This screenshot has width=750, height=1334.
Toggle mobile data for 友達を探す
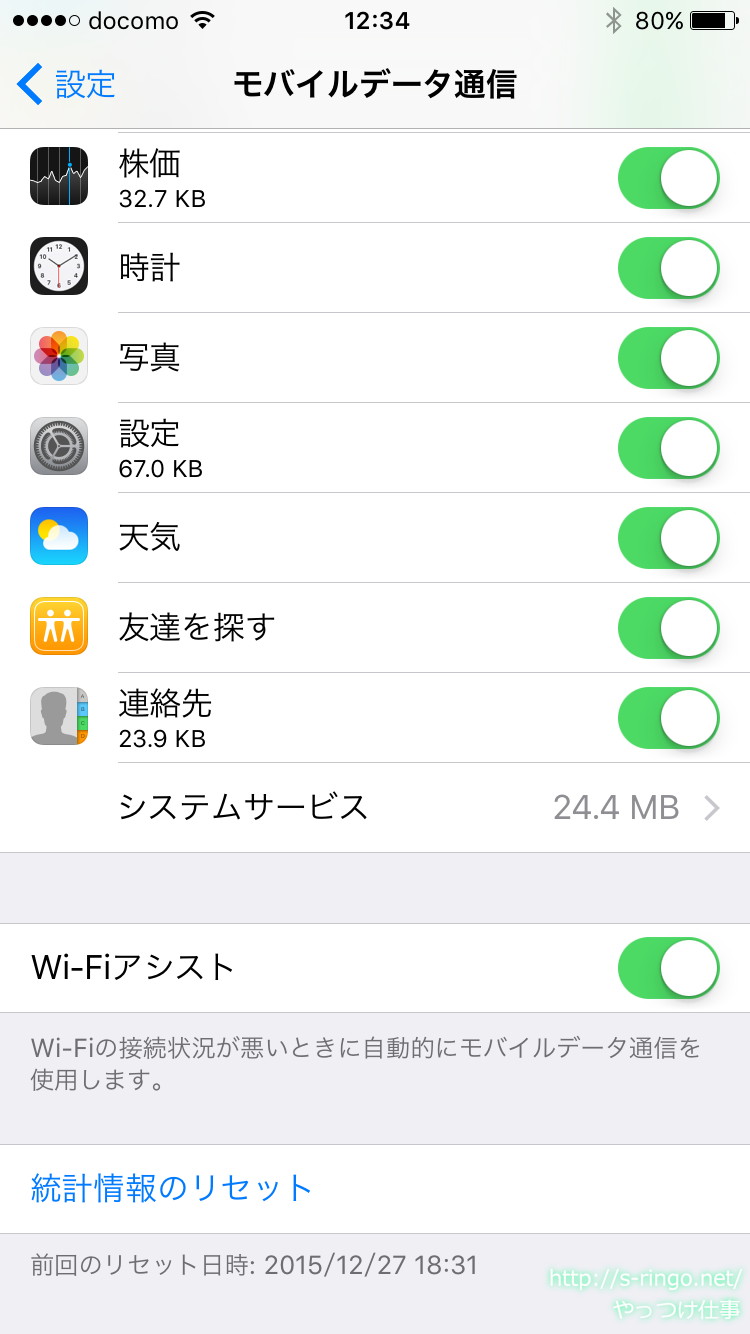coord(668,628)
